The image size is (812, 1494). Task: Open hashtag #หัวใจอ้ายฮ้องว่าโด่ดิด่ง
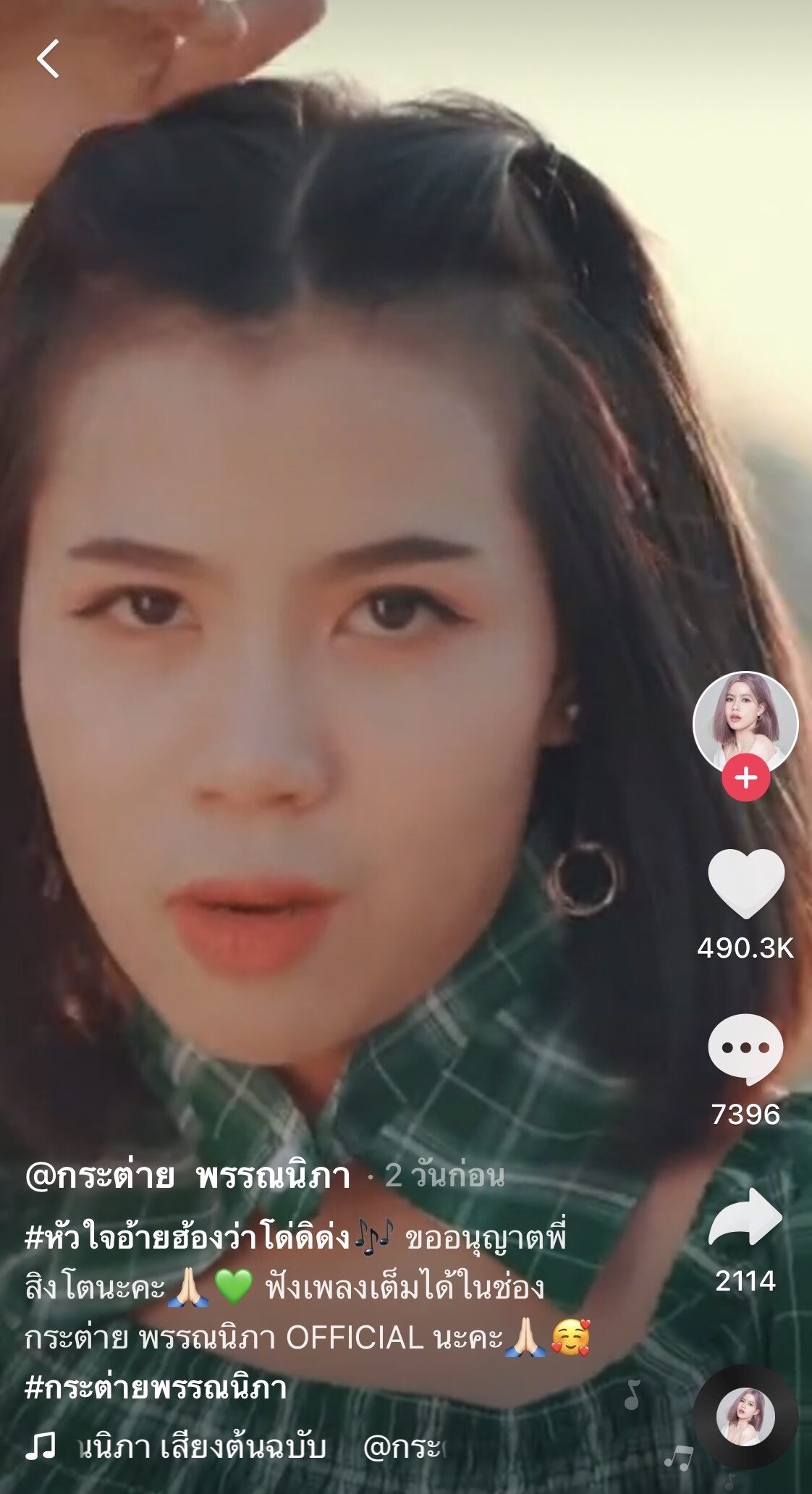[x=188, y=1238]
